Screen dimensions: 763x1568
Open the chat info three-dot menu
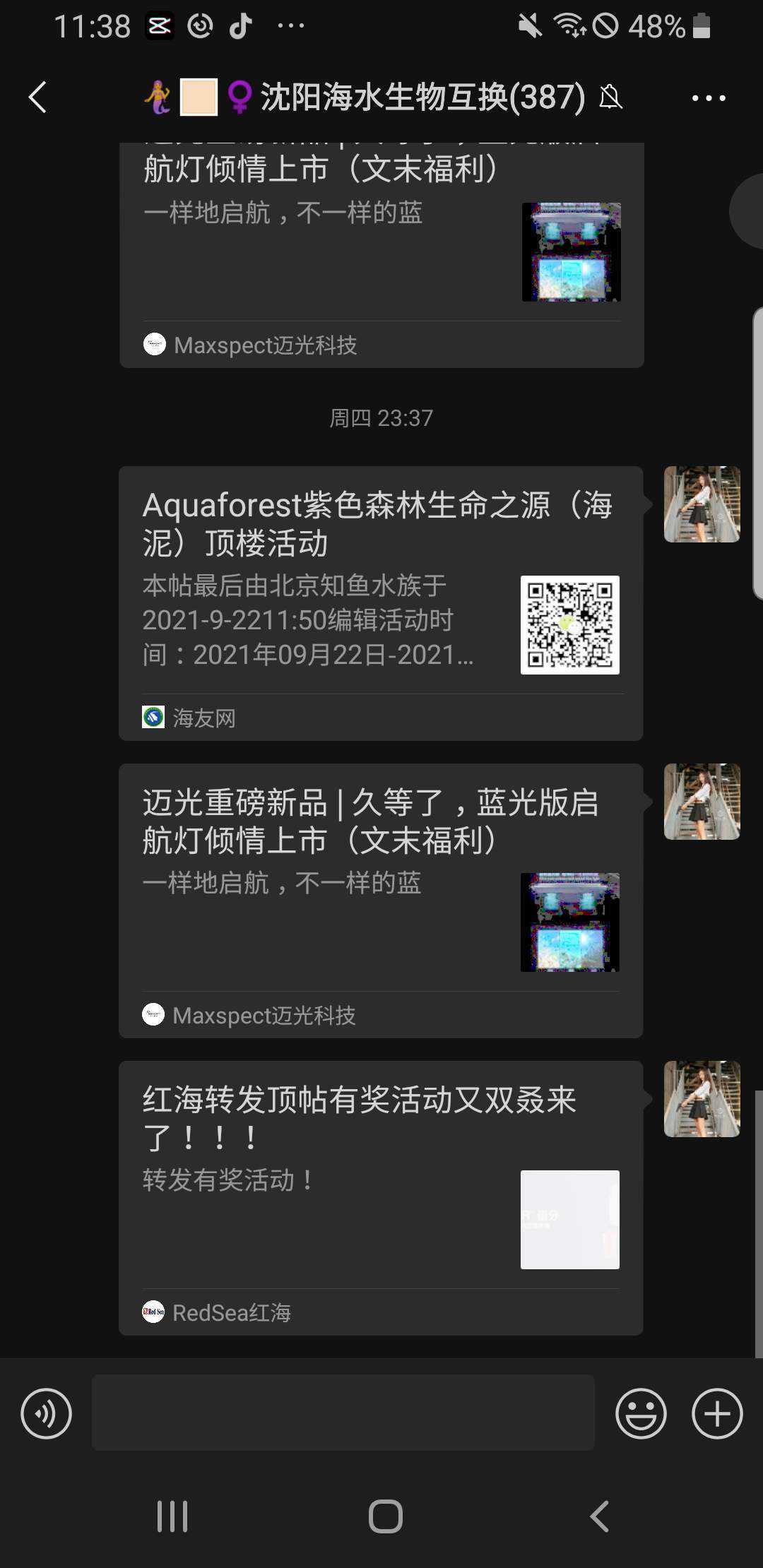(x=709, y=98)
